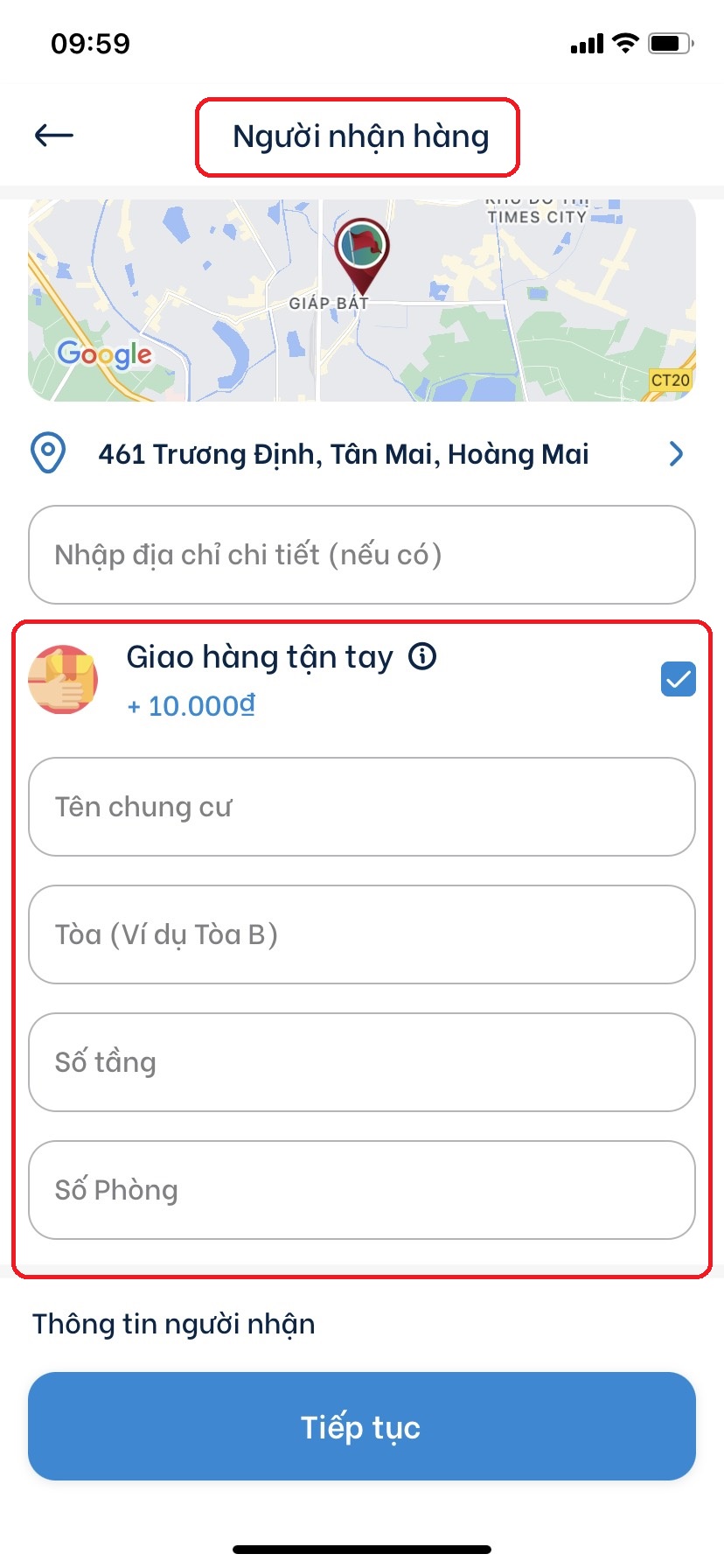Image resolution: width=724 pixels, height=1568 pixels.
Task: Enter the Số tầng field
Action: (362, 1062)
